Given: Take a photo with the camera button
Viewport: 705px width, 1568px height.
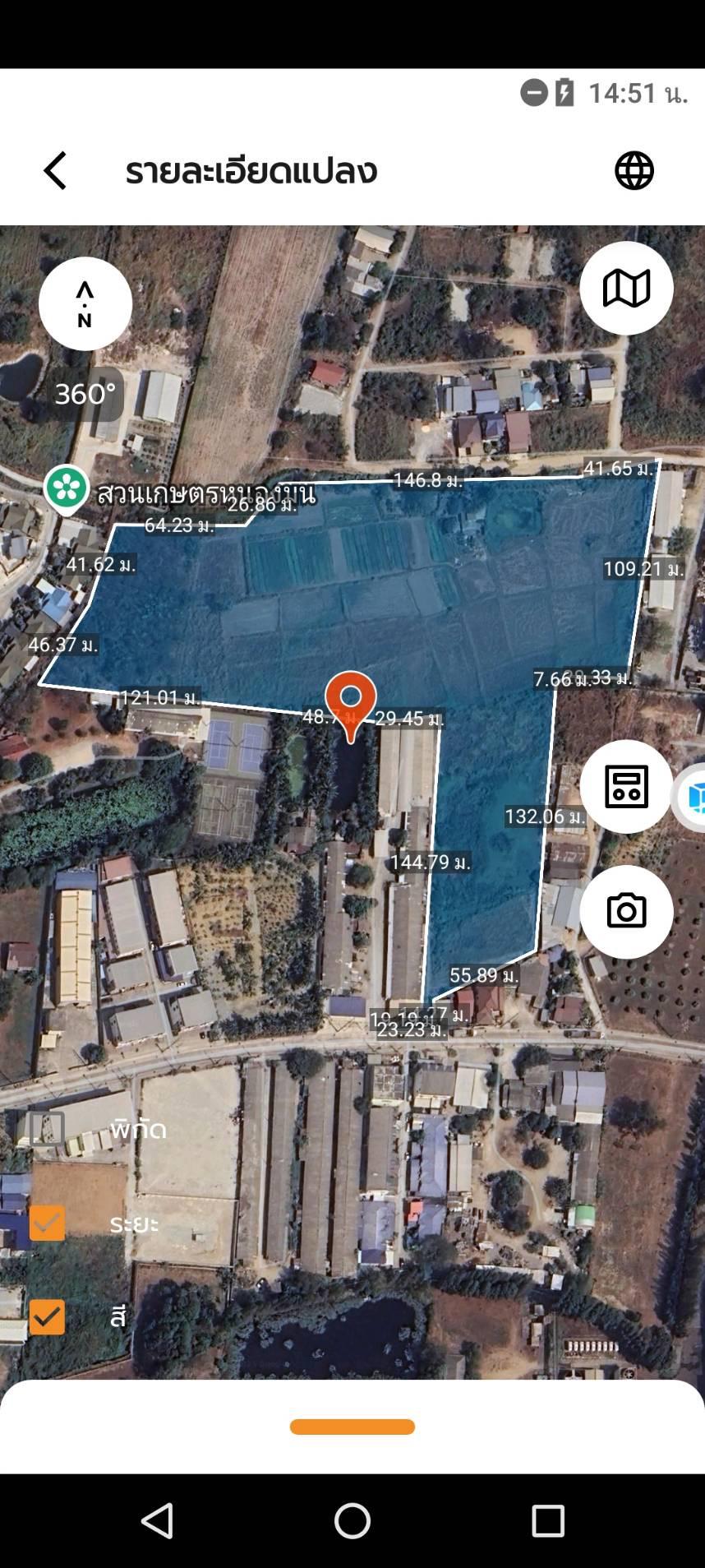Looking at the screenshot, I should [626, 911].
